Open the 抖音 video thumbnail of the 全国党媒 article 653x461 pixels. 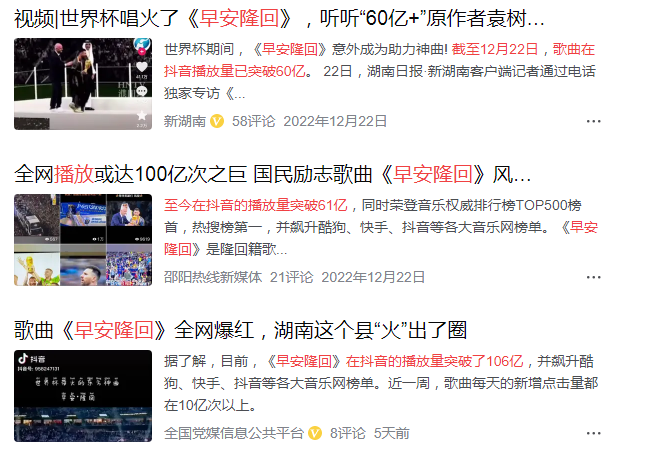pos(83,396)
